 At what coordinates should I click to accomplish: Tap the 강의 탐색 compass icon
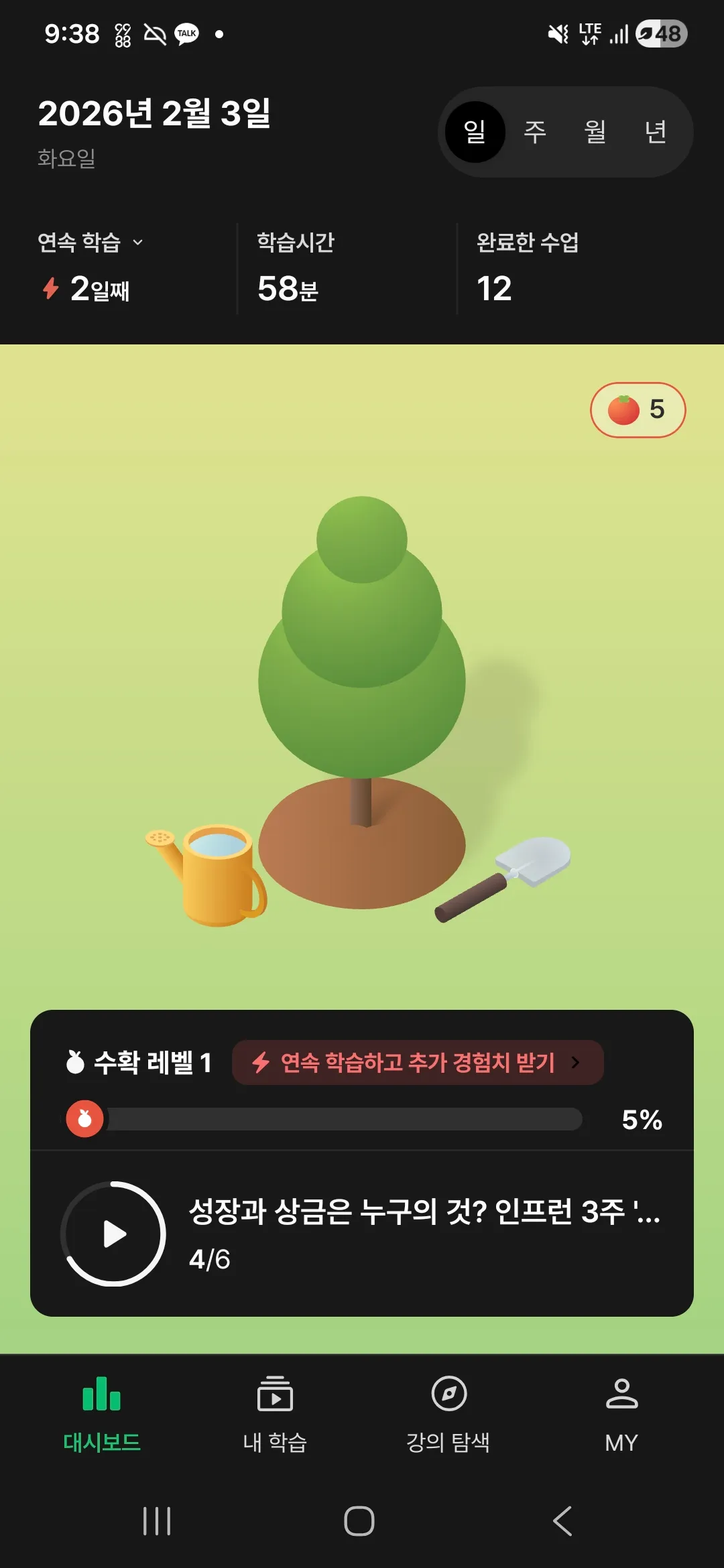pyautogui.click(x=448, y=1397)
